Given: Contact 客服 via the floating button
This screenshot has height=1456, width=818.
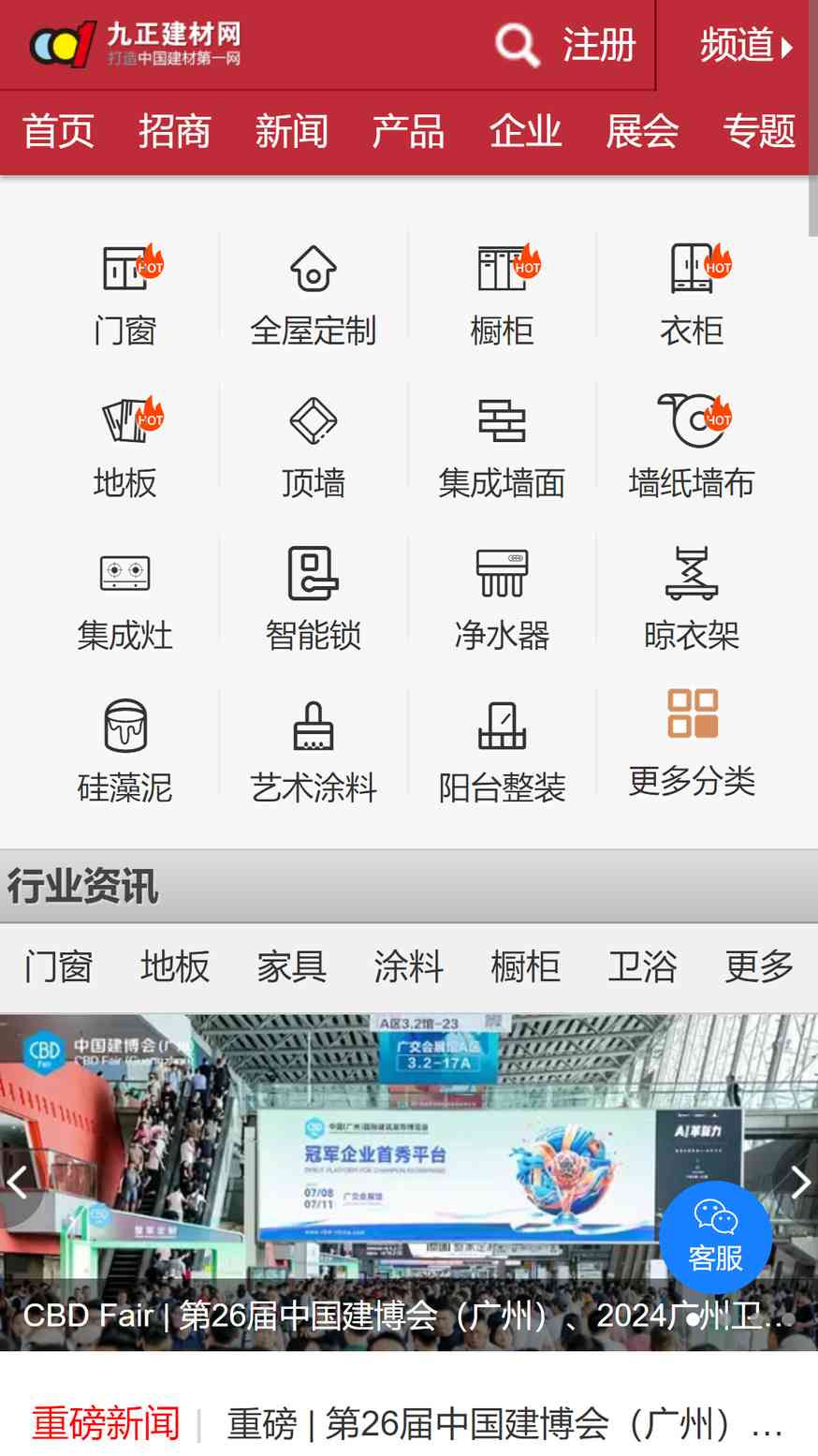Looking at the screenshot, I should [x=716, y=1236].
